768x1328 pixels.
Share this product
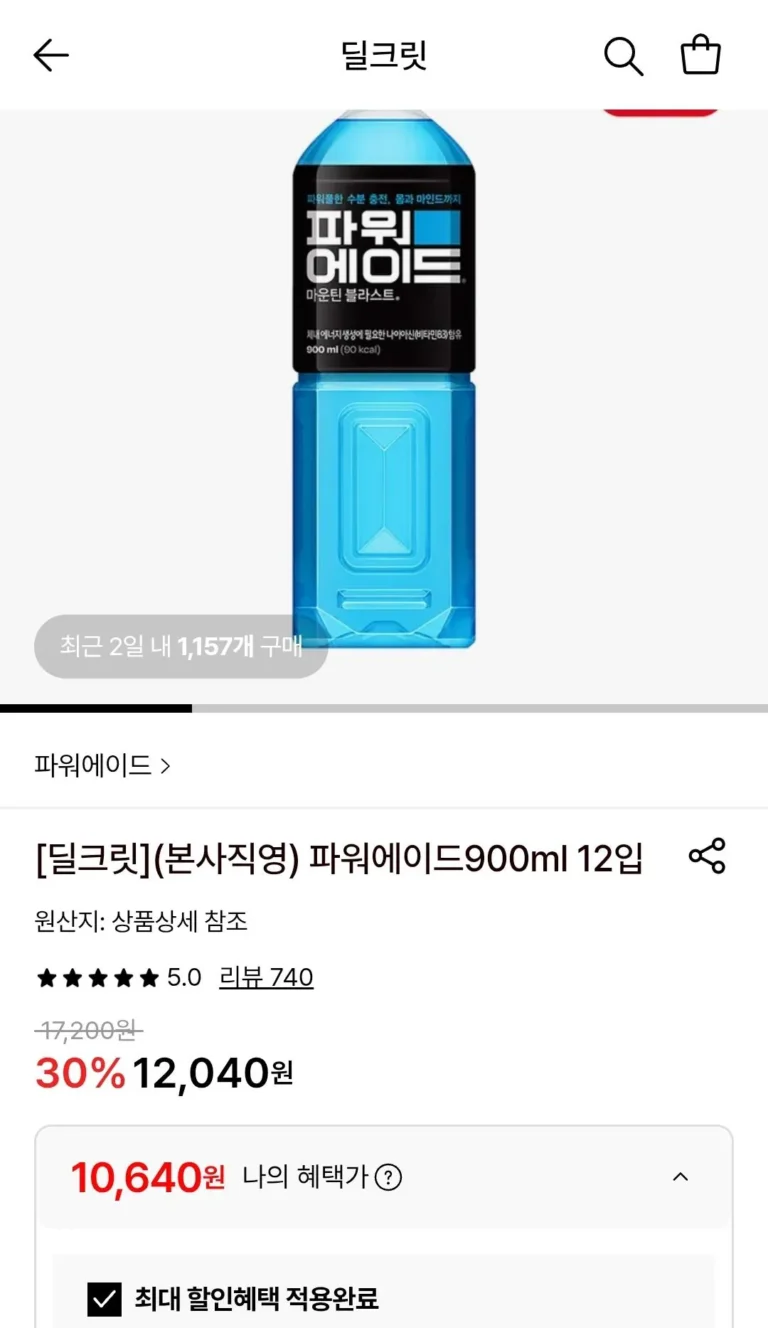click(707, 856)
